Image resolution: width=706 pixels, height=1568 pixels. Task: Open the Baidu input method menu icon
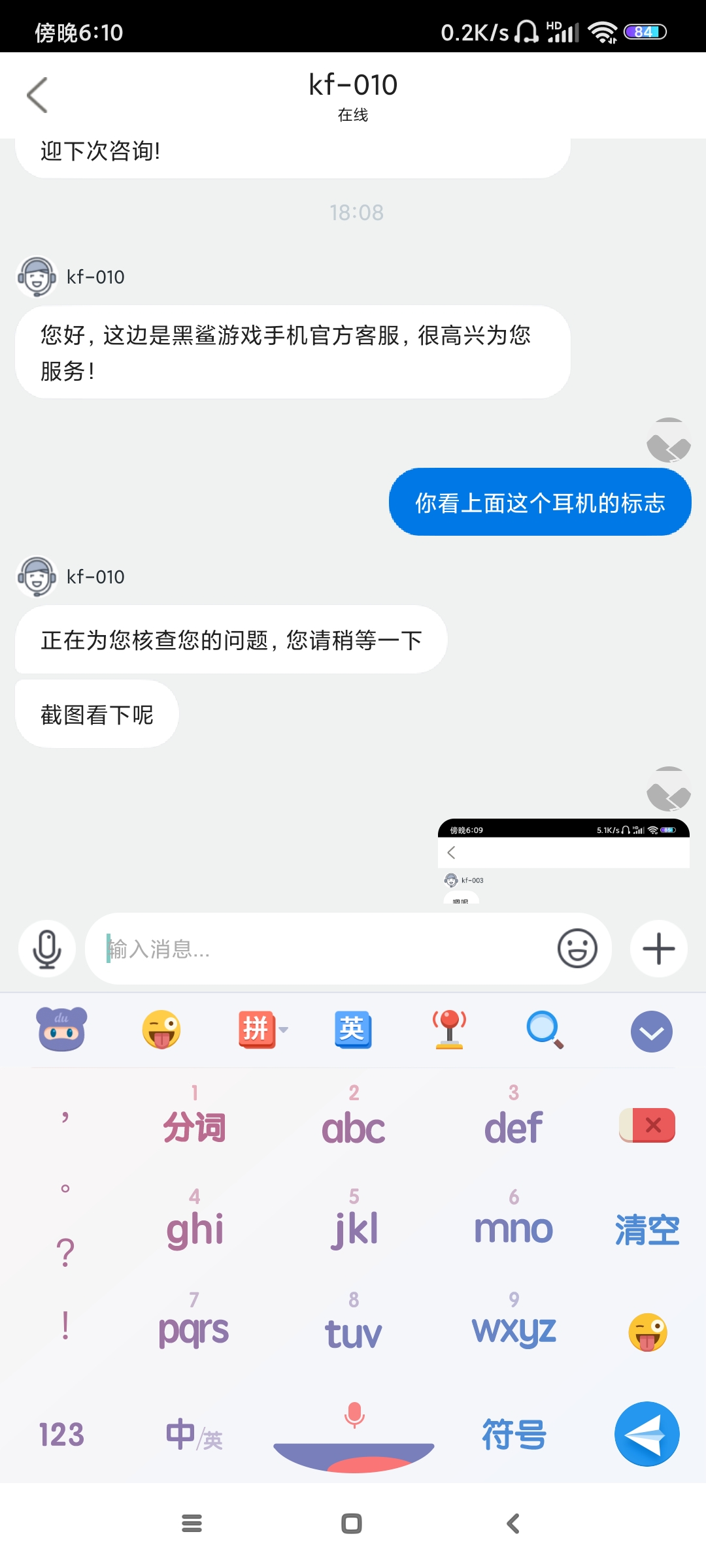62,1030
